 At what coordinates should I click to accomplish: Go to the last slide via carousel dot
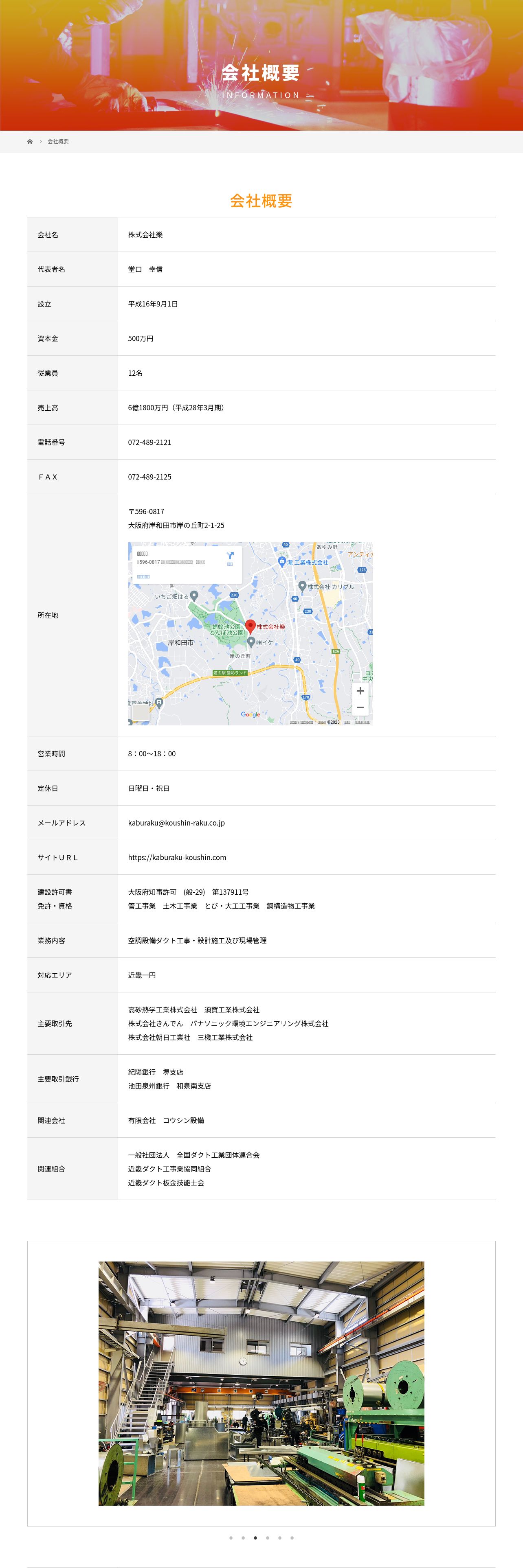[292, 1537]
